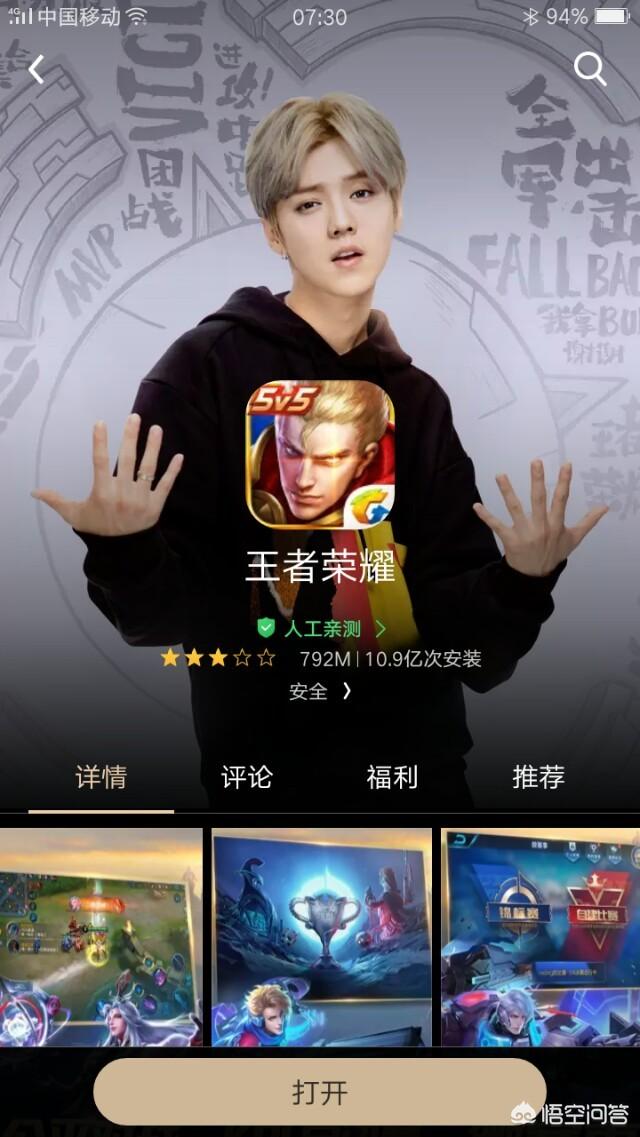Tap 打开 to launch the game
The height and width of the screenshot is (1137, 640).
320,1091
